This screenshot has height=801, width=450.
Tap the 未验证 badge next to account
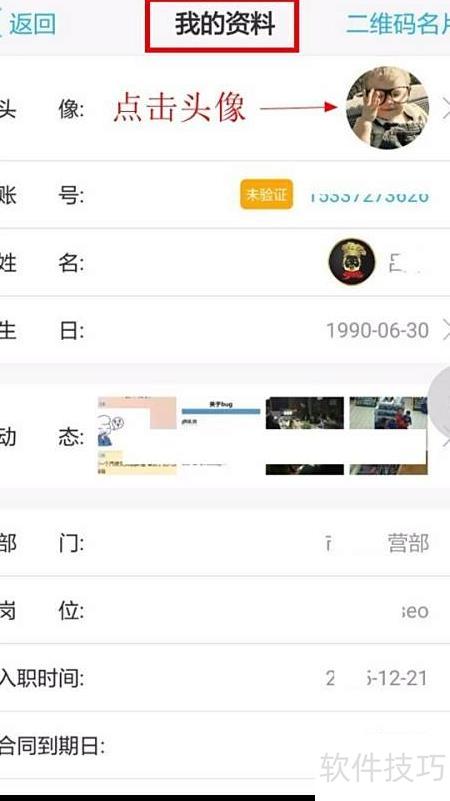click(x=267, y=195)
